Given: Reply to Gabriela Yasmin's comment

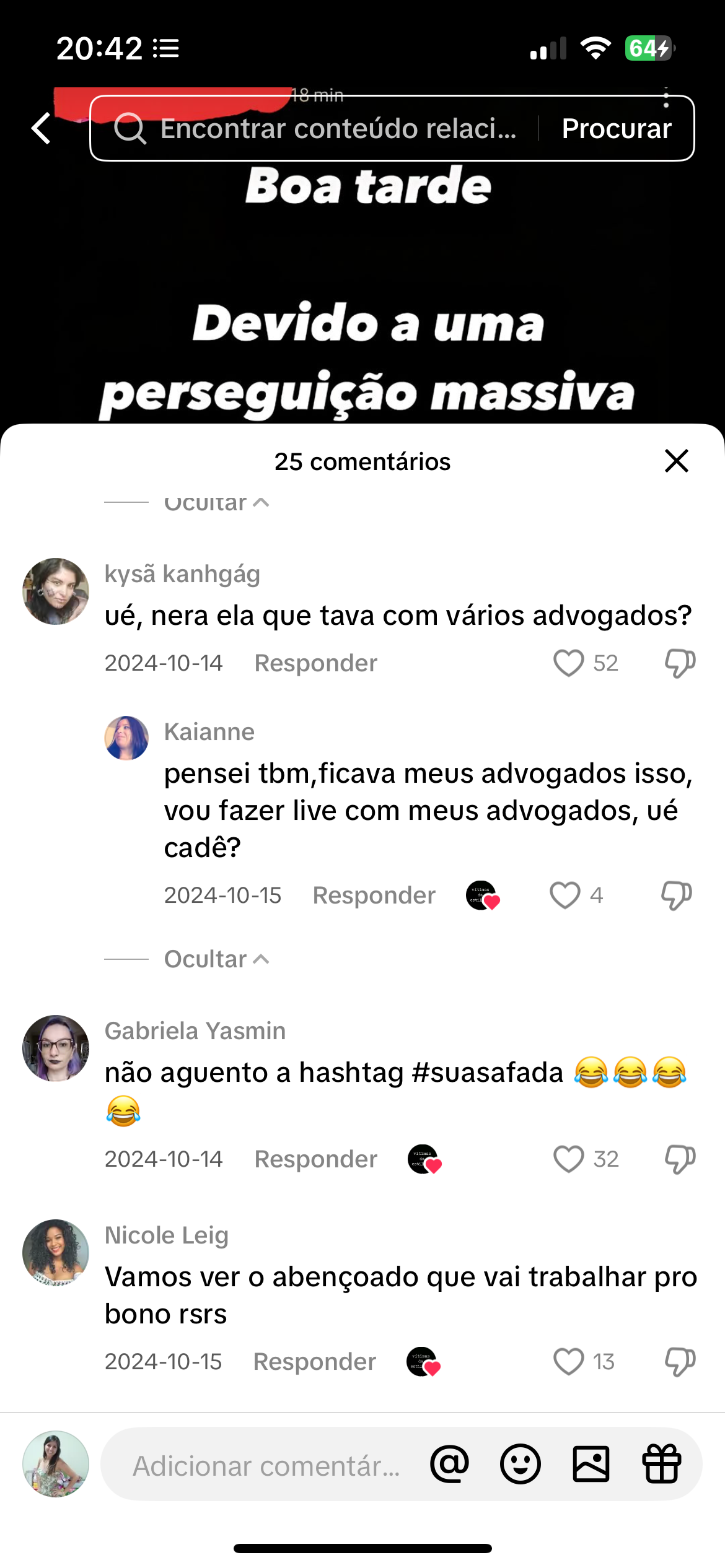Looking at the screenshot, I should [x=315, y=1159].
